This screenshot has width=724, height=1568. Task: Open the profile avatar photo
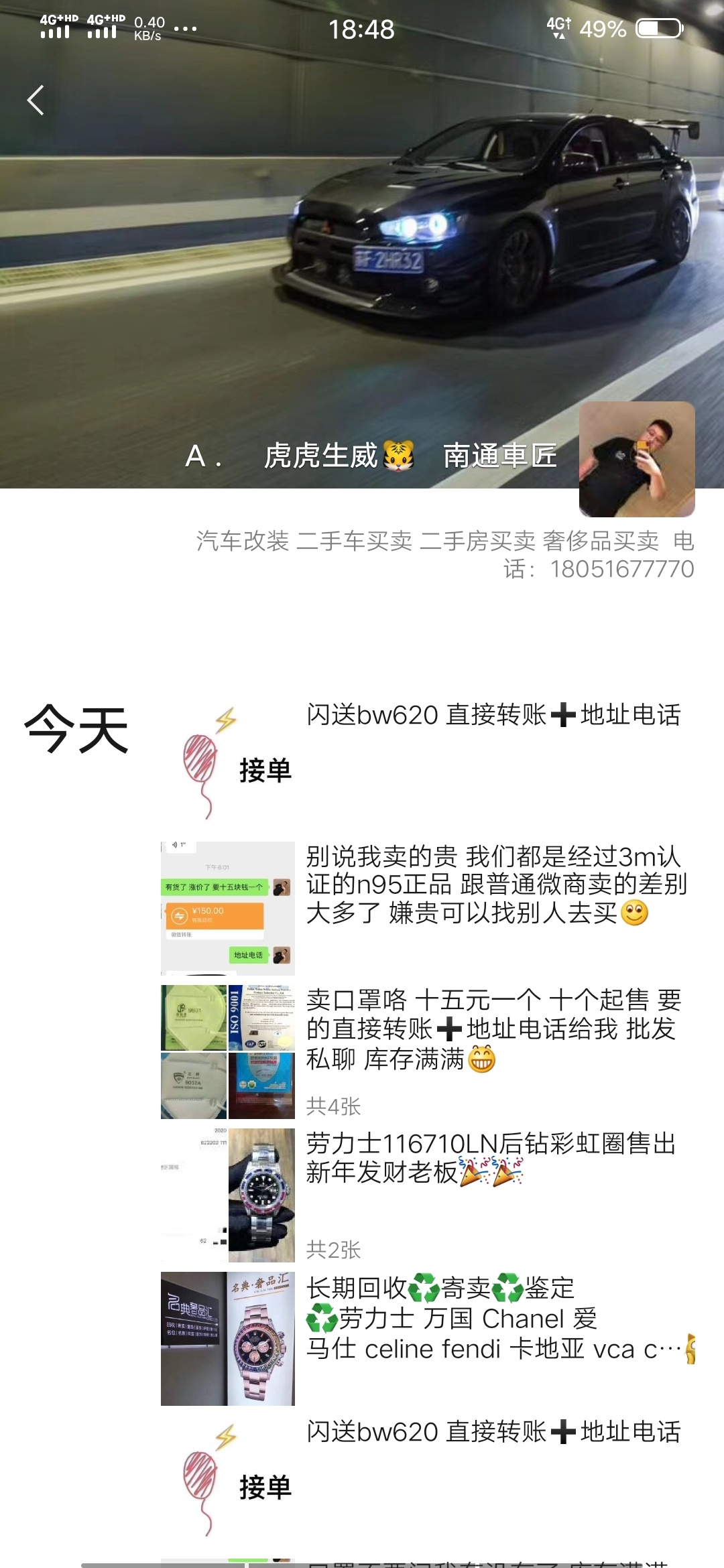636,459
